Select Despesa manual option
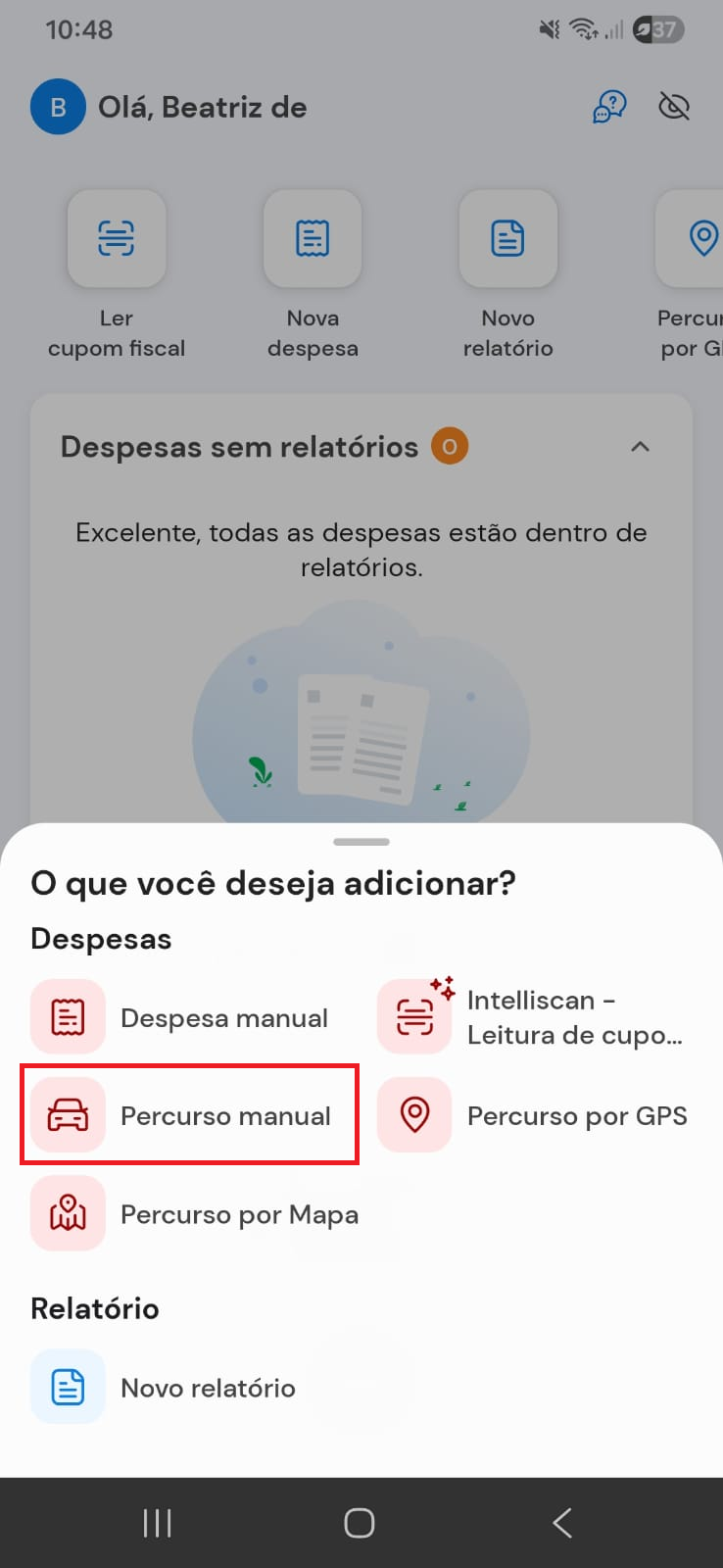Screen dimensions: 723x1568 click(x=181, y=1017)
